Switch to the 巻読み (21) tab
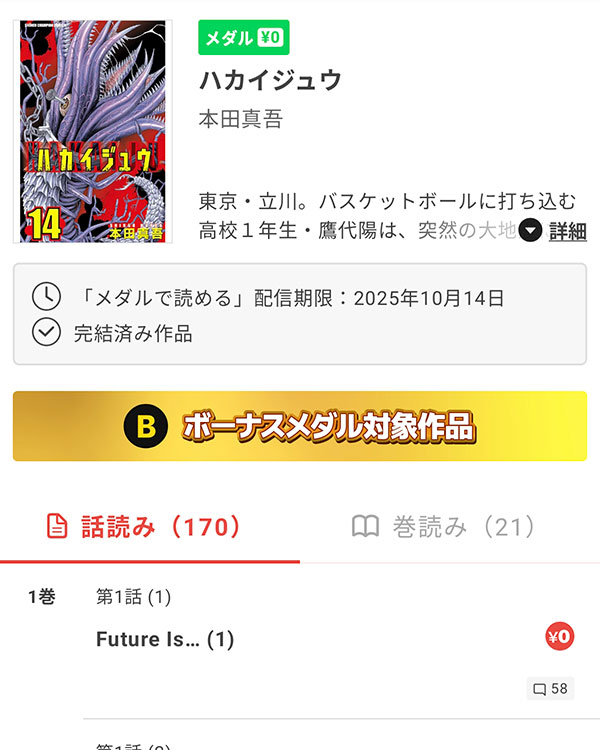The width and height of the screenshot is (600, 750). (444, 527)
